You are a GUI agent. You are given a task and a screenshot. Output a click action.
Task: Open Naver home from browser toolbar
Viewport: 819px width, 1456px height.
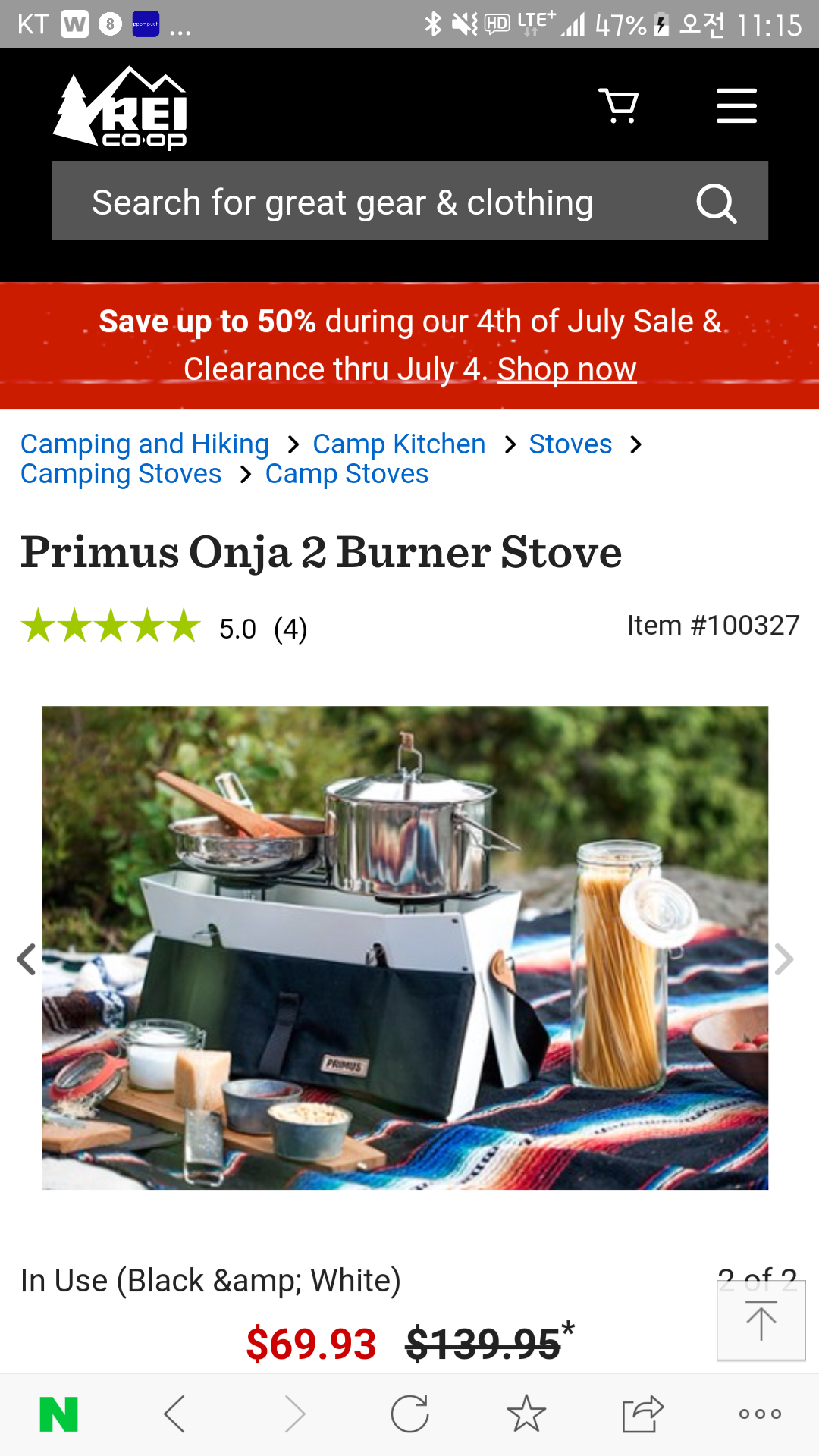click(59, 1414)
